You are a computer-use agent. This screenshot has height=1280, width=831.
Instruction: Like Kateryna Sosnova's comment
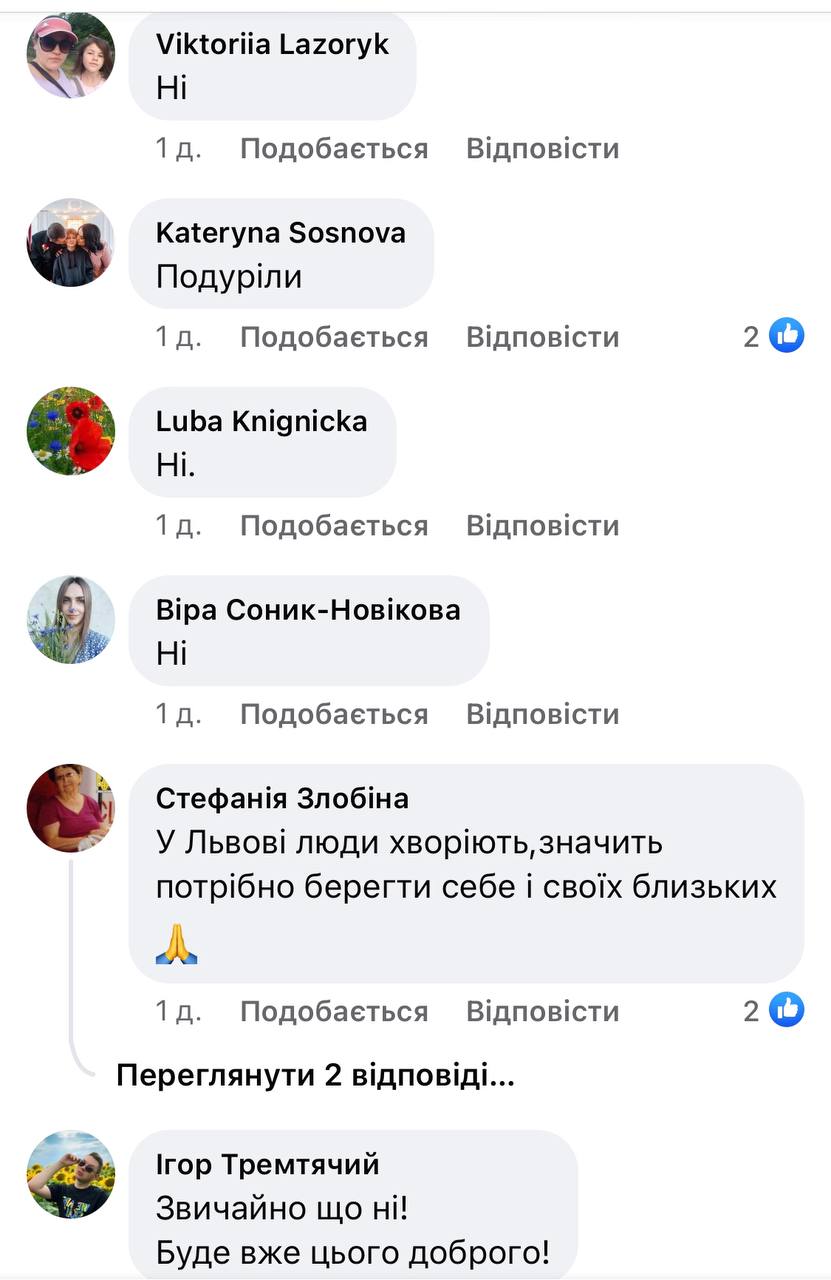point(333,337)
